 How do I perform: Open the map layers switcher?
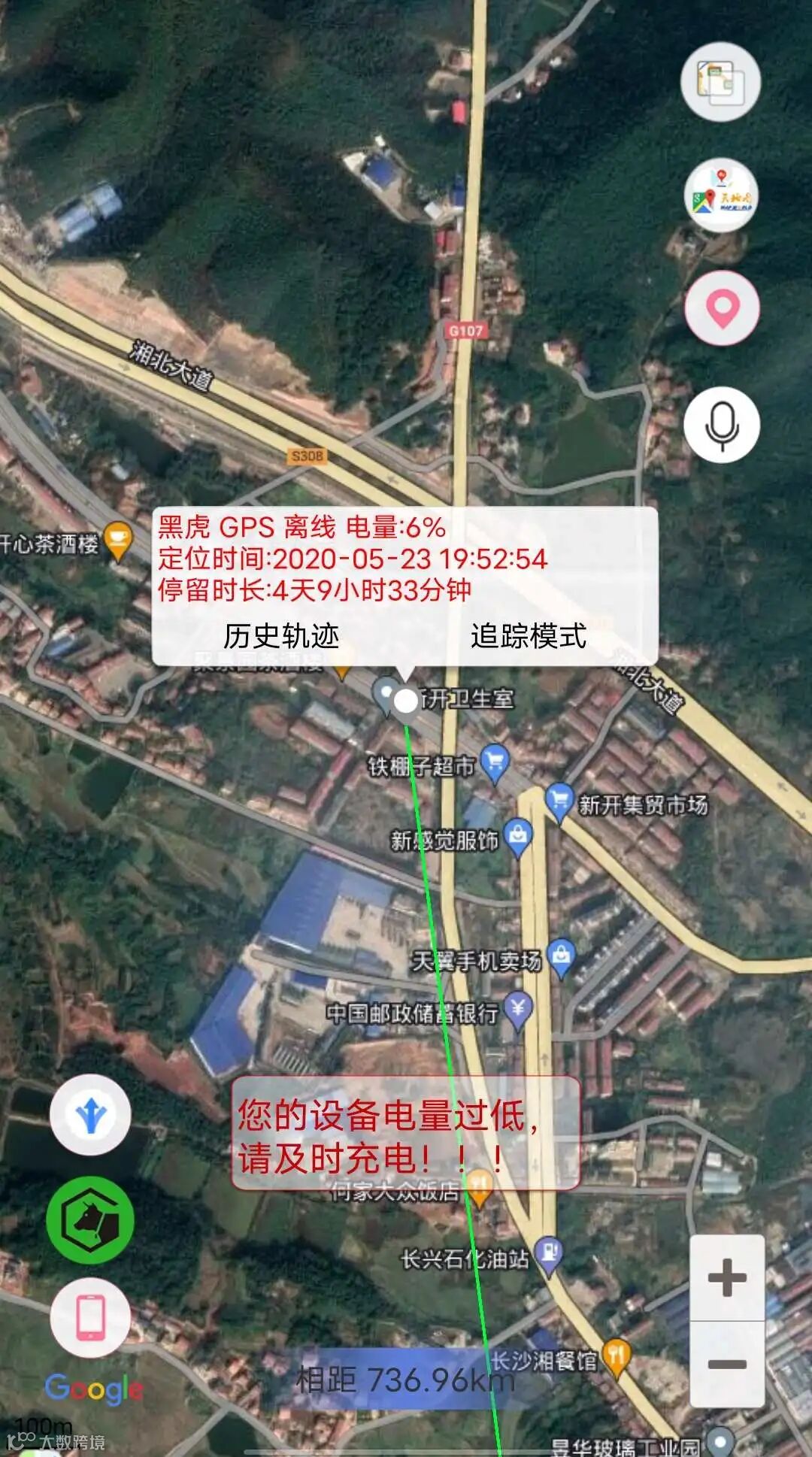pyautogui.click(x=720, y=81)
